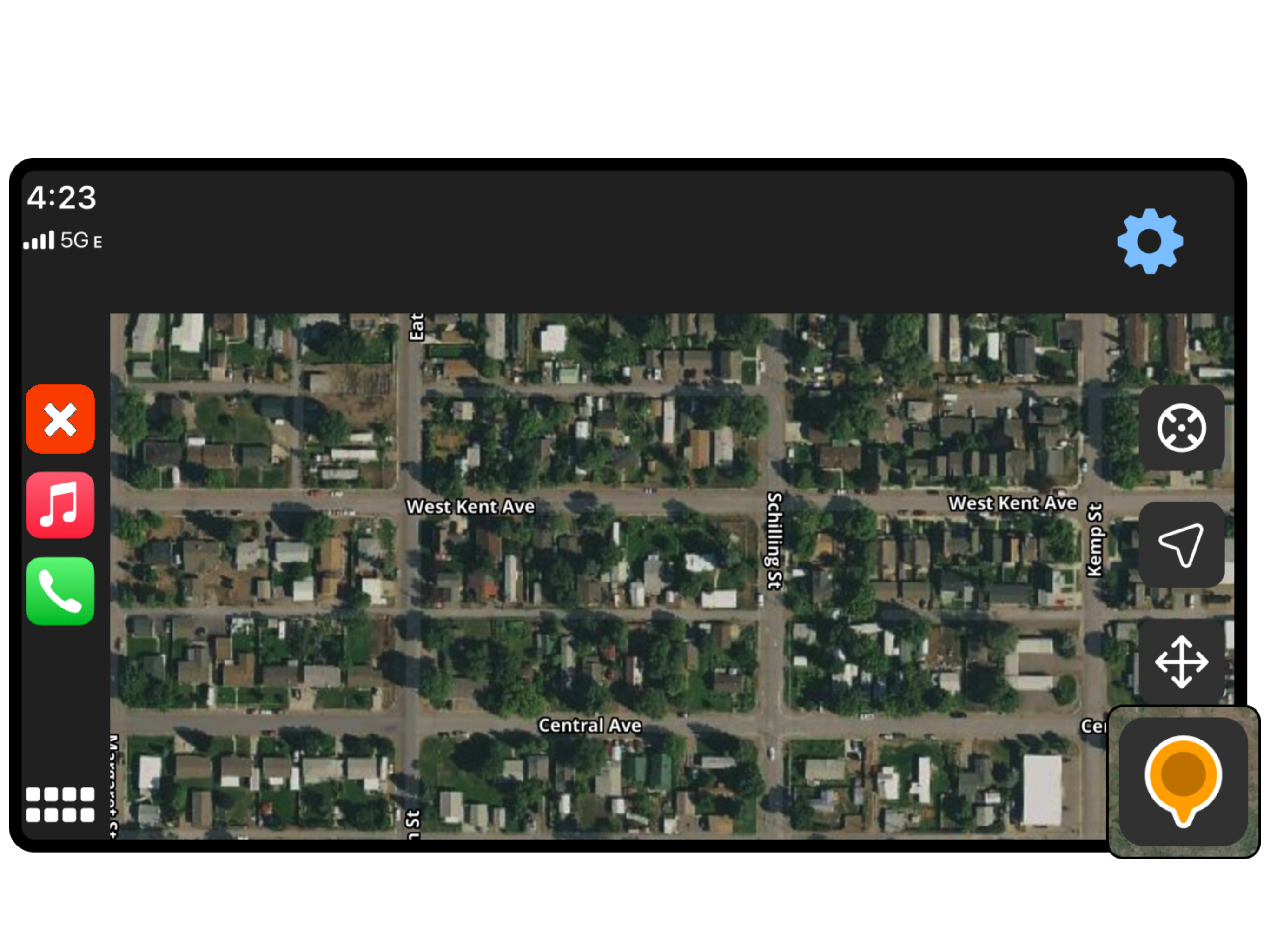Viewport: 1270px width, 952px height.
Task: Drop an orange waypoint pin
Action: pyautogui.click(x=1183, y=781)
